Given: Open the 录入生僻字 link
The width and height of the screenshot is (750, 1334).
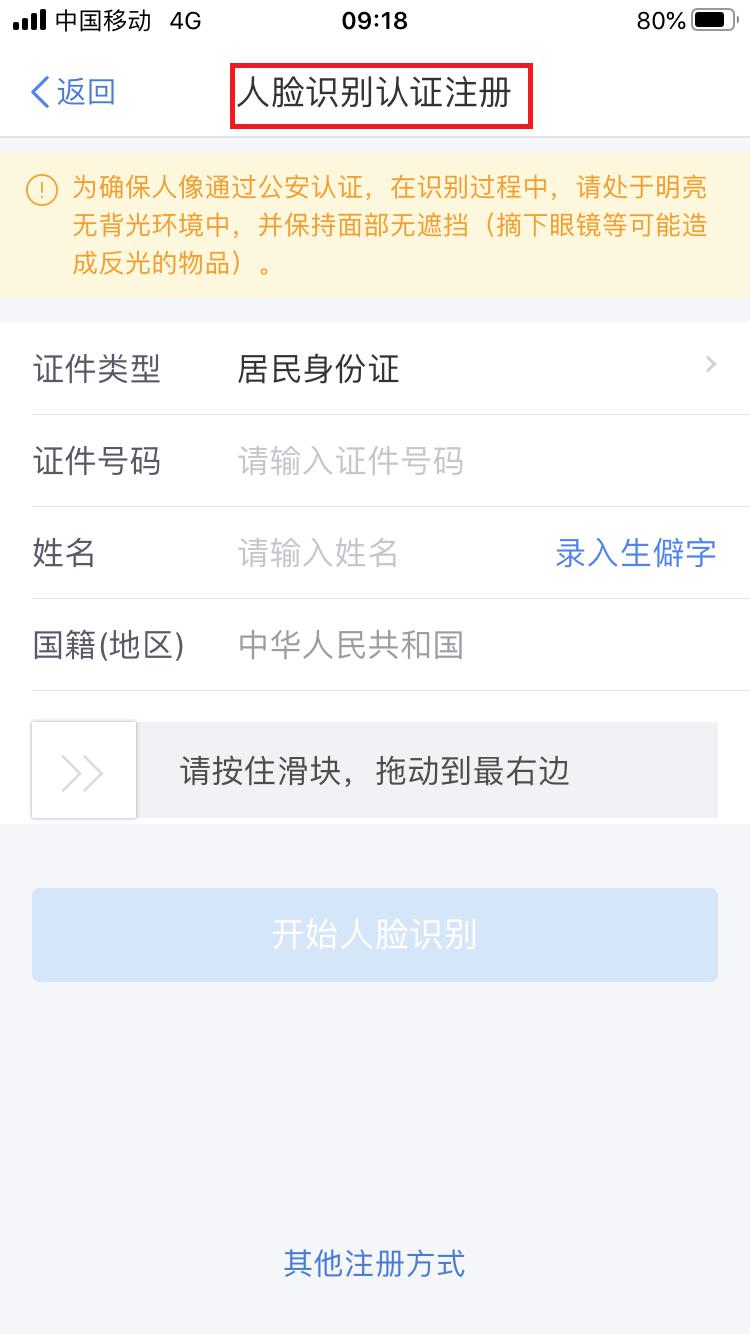Looking at the screenshot, I should pos(635,553).
